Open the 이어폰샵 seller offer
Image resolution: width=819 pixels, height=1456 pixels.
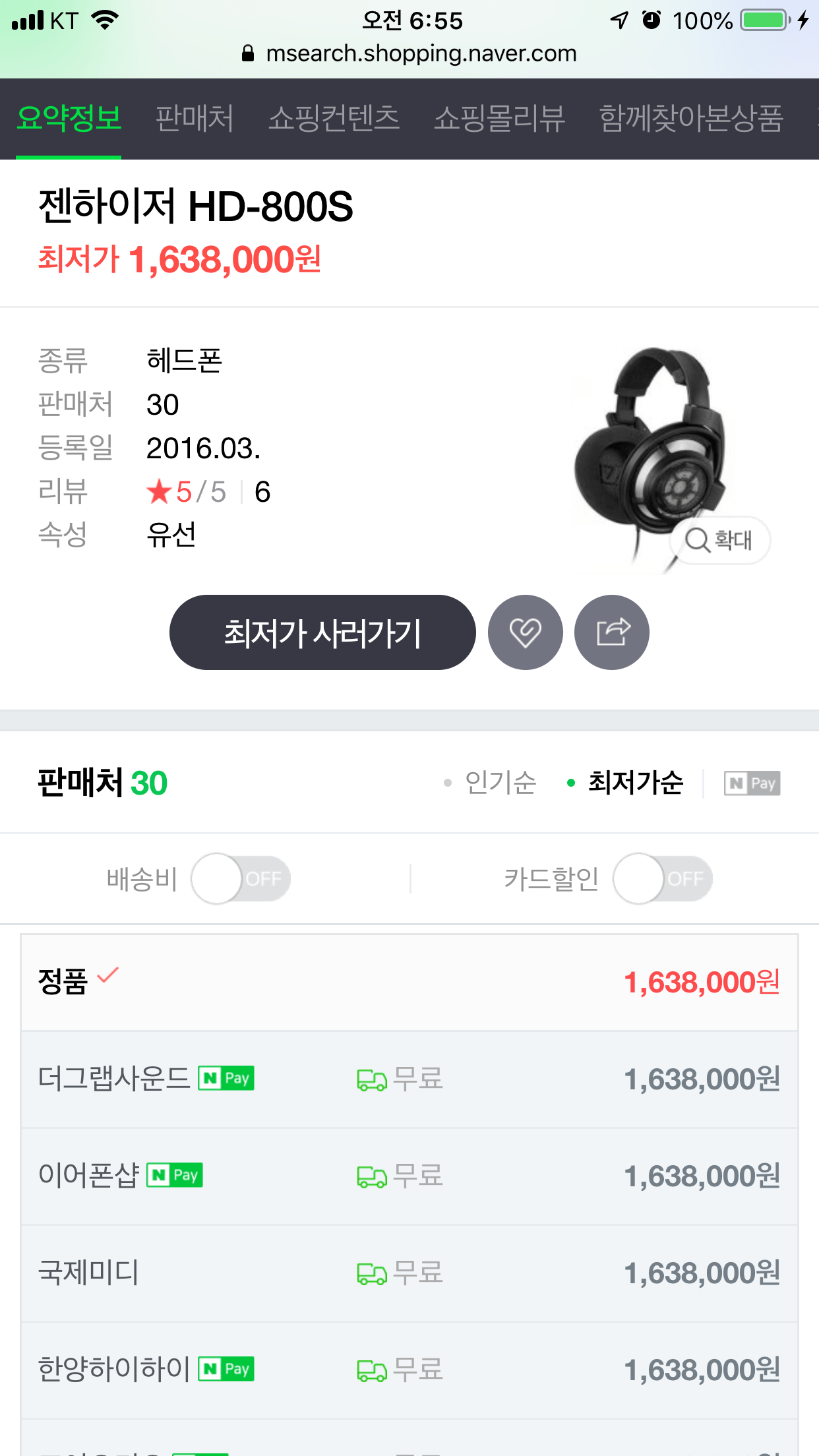pos(409,1176)
